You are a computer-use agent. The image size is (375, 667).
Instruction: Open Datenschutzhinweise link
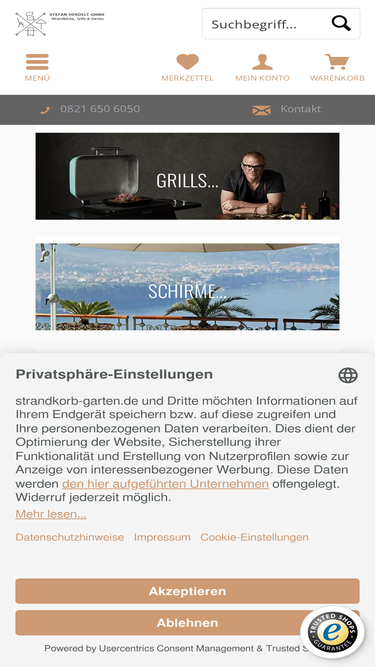click(x=70, y=537)
